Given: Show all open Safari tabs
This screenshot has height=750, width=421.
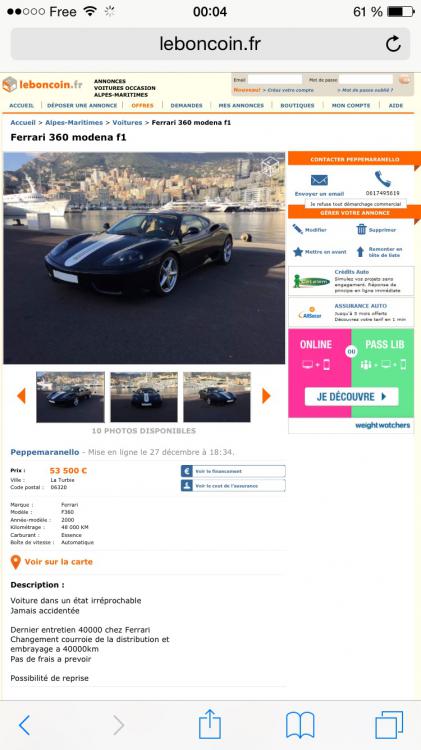Looking at the screenshot, I should (389, 725).
